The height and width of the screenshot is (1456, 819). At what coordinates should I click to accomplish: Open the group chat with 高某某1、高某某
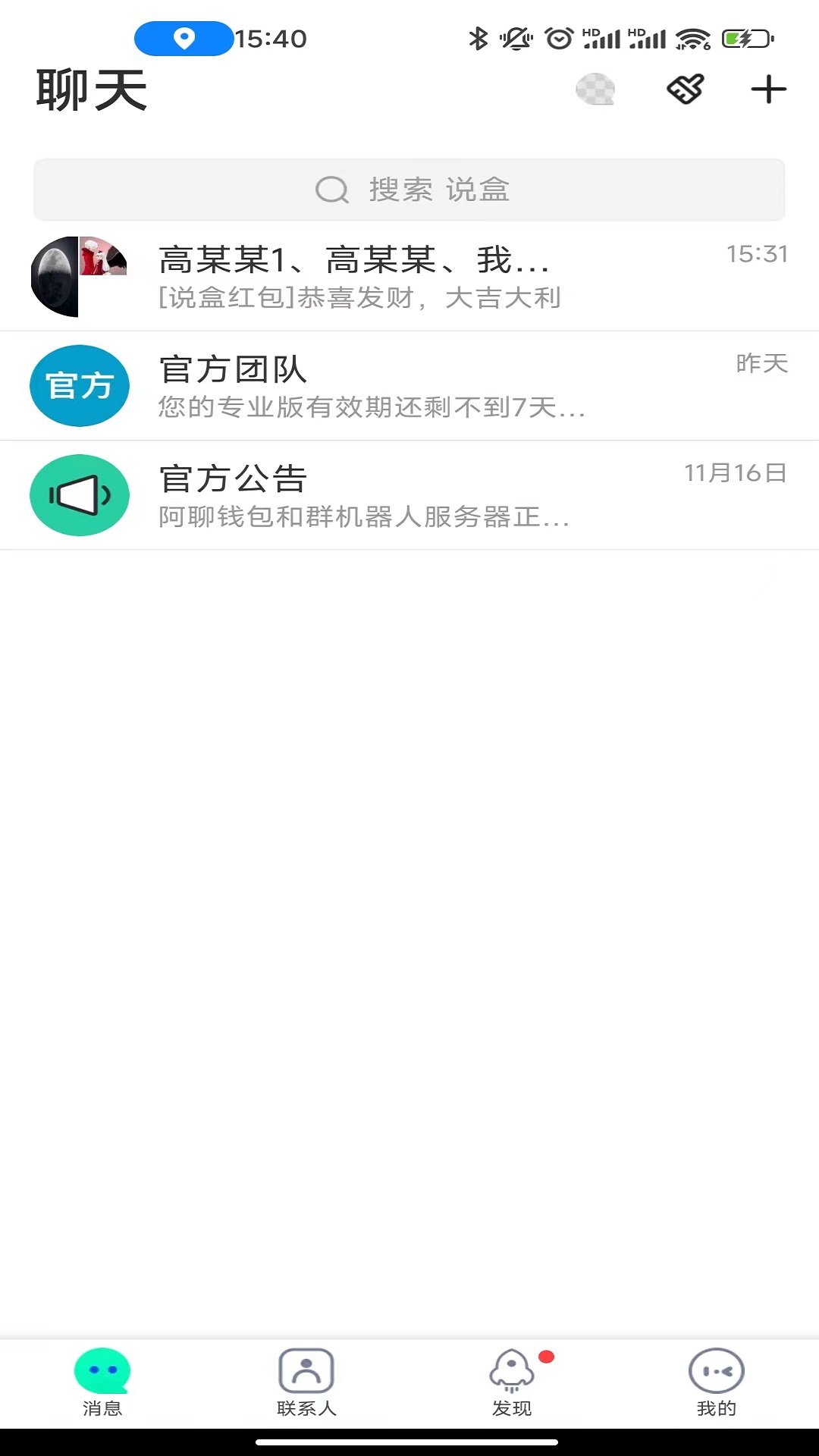[409, 277]
